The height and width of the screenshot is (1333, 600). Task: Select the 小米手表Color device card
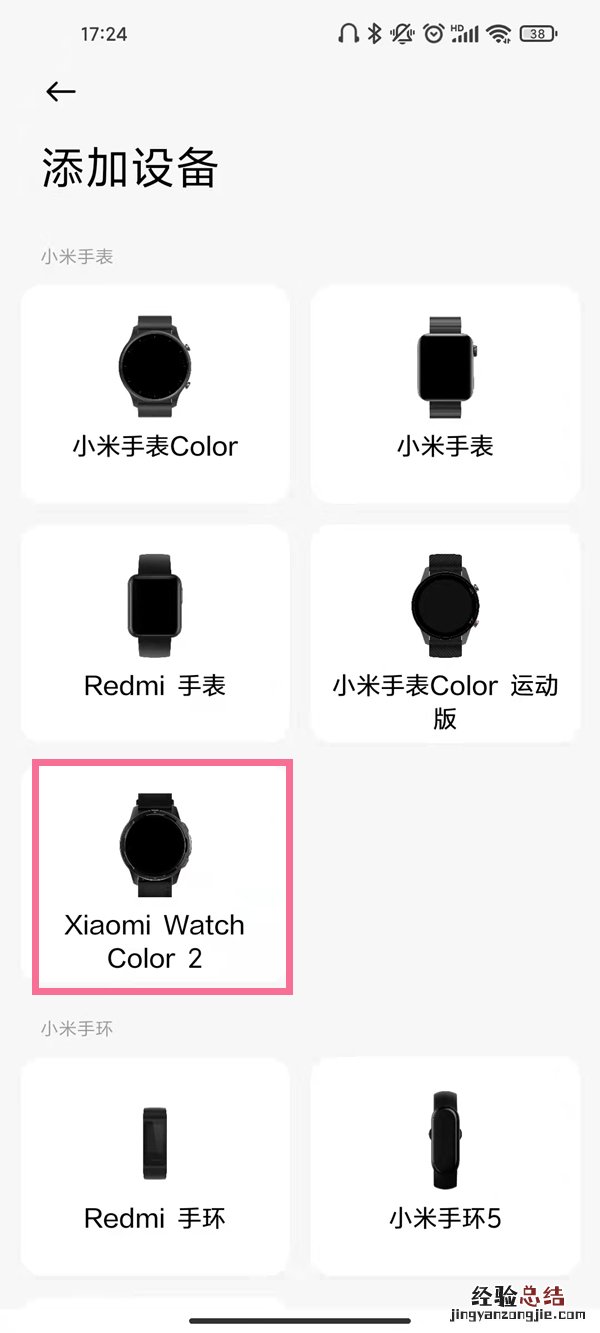point(155,394)
